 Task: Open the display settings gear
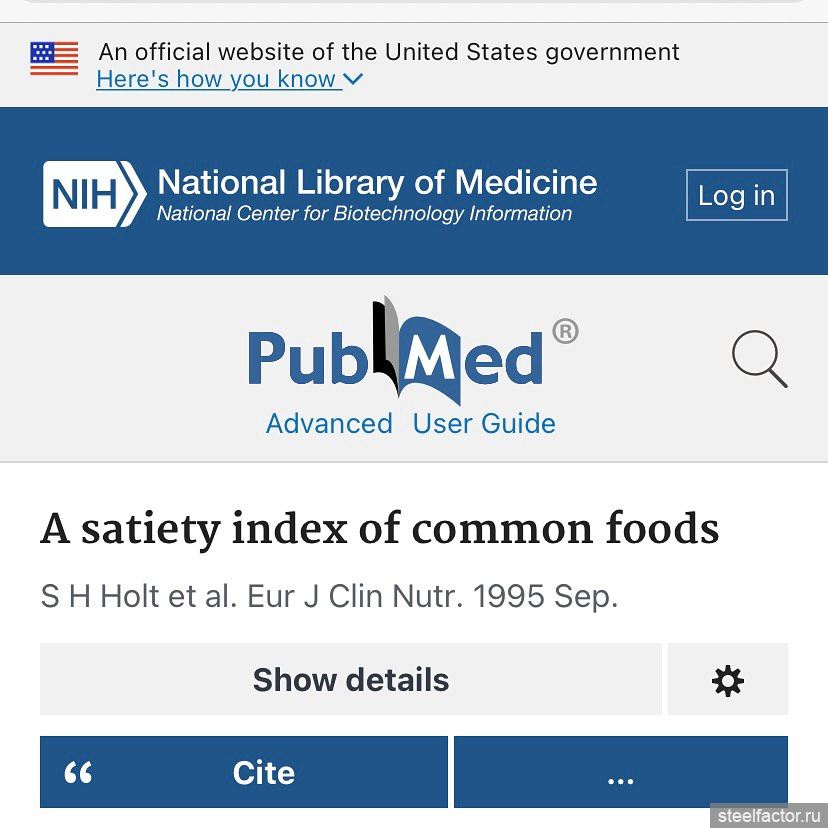[x=727, y=680]
